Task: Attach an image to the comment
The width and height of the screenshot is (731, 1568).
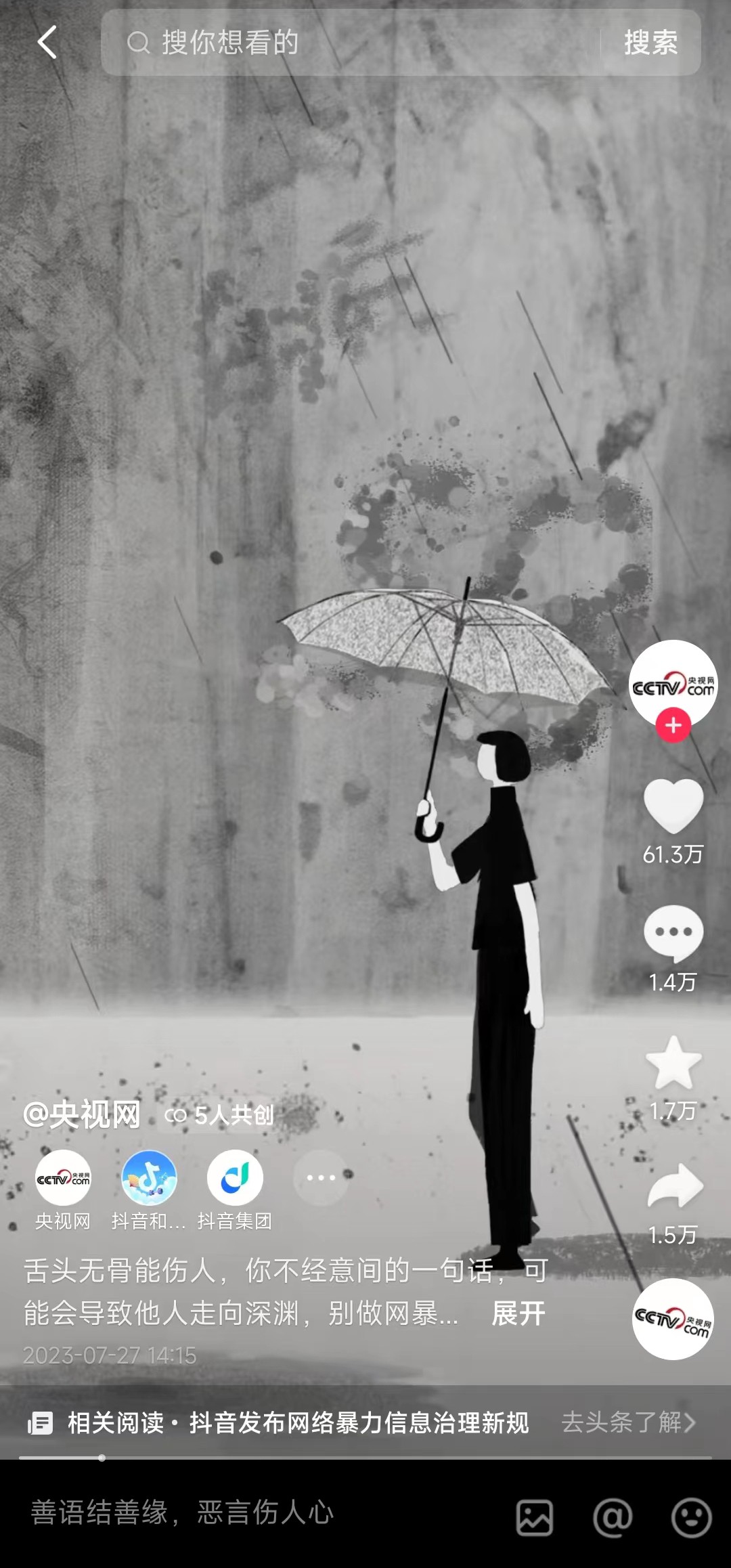Action: 535,1517
